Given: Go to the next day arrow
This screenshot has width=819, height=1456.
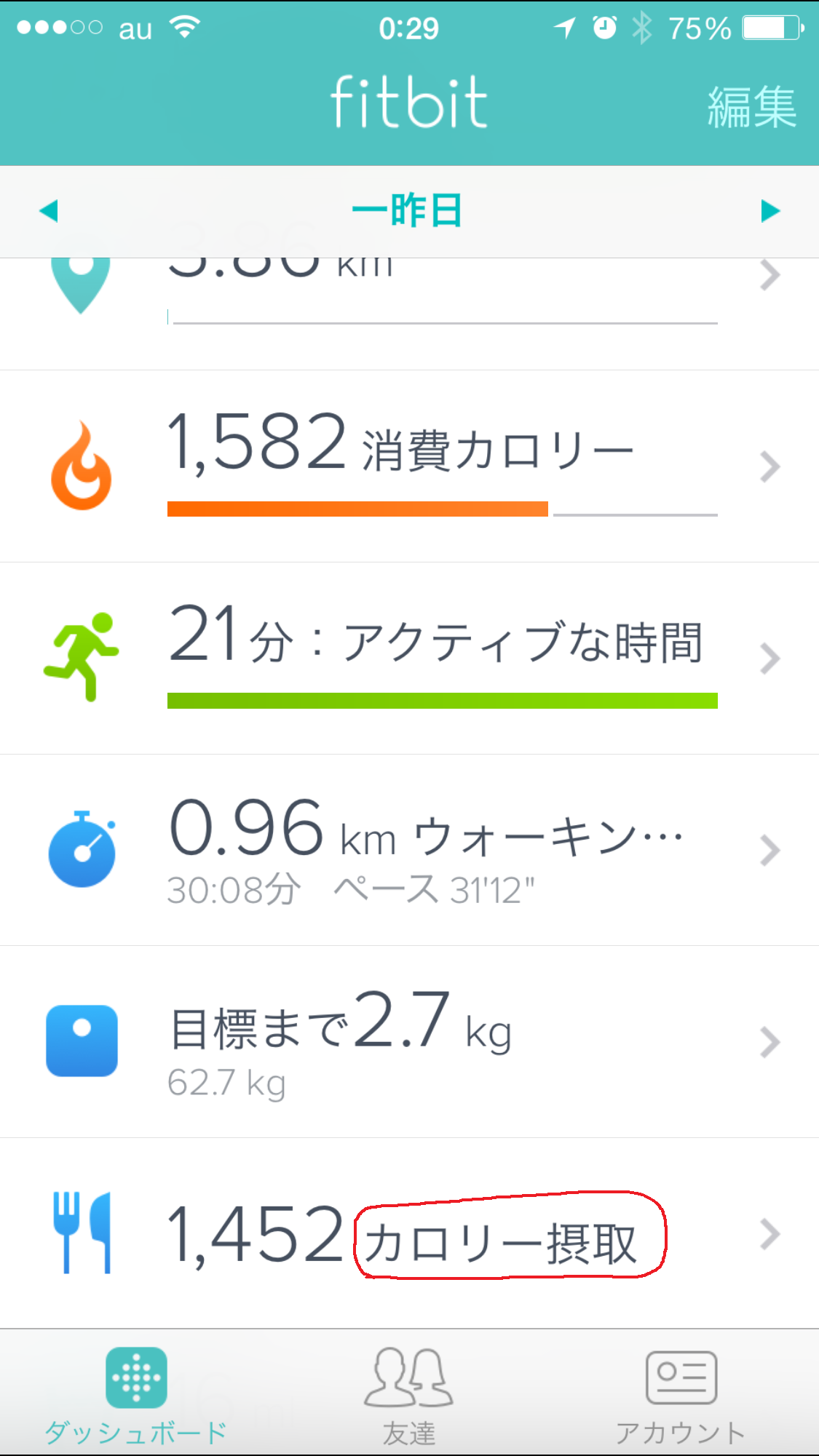Looking at the screenshot, I should 770,211.
